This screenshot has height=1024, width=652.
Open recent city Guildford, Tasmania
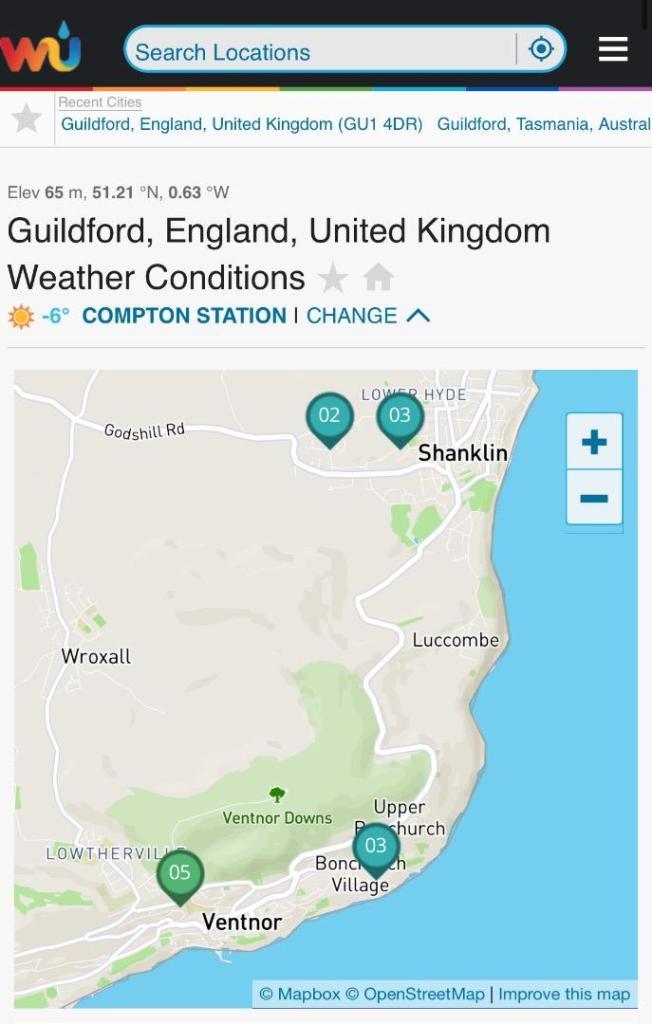coord(543,124)
